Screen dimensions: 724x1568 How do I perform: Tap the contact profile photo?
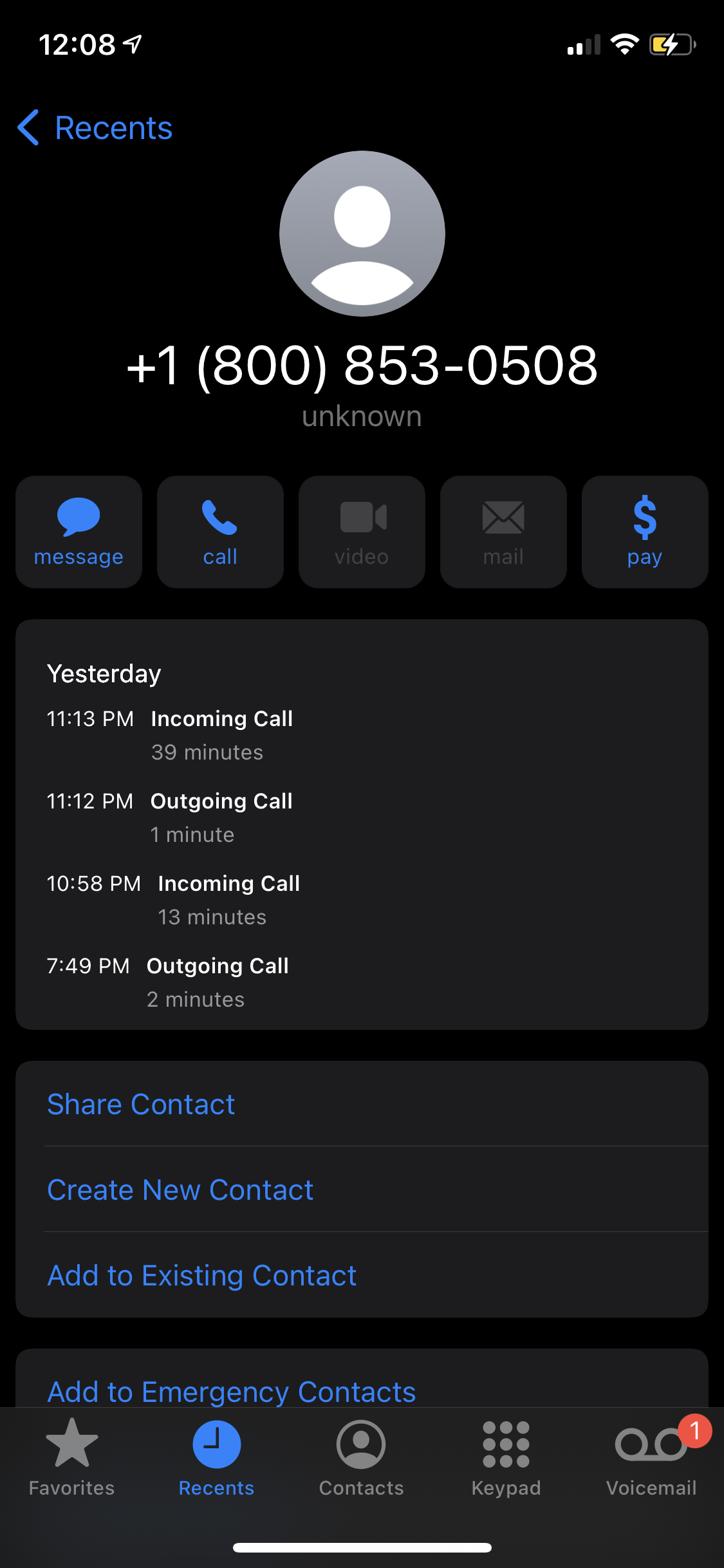click(361, 234)
